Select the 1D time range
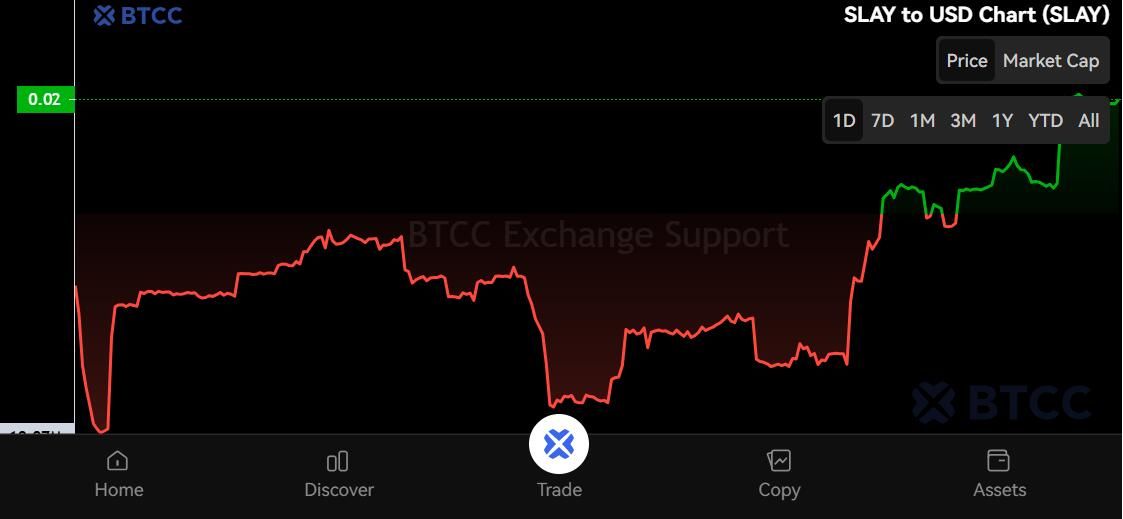Viewport: 1123px width, 519px height. (844, 121)
